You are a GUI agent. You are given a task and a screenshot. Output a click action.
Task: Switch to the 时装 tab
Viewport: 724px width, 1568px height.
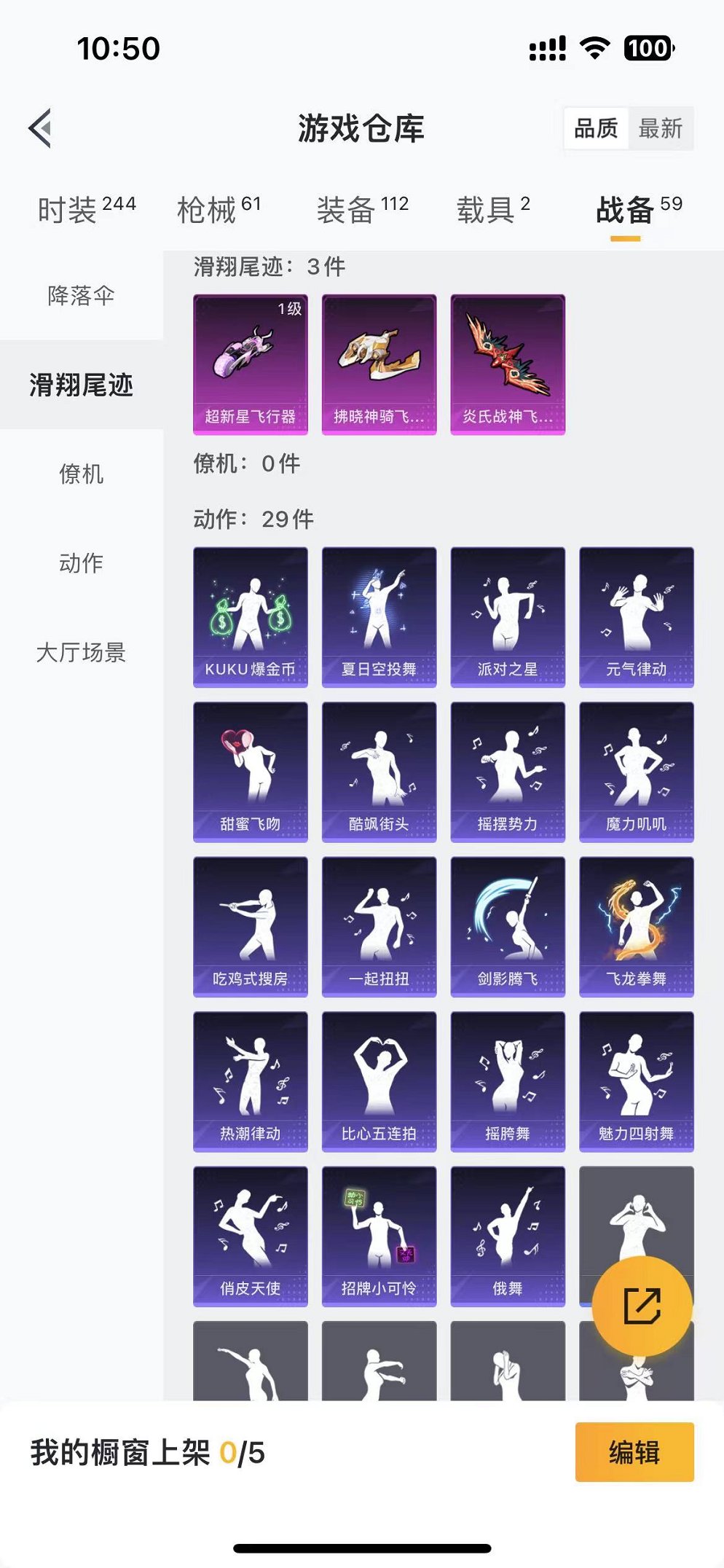pos(86,210)
